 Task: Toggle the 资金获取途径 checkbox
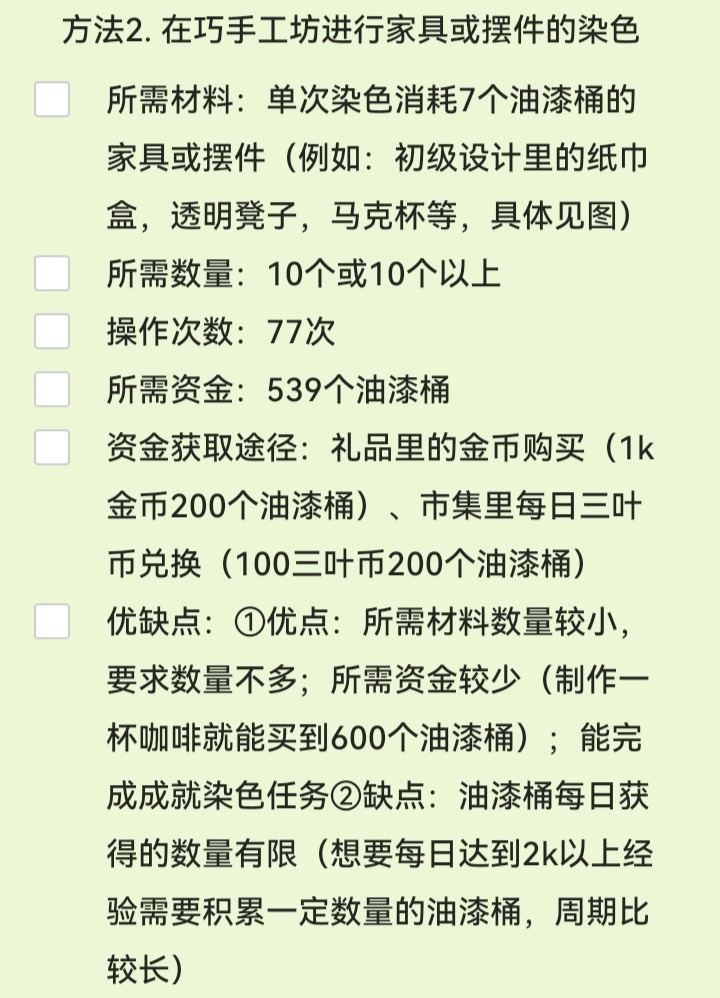click(x=52, y=448)
